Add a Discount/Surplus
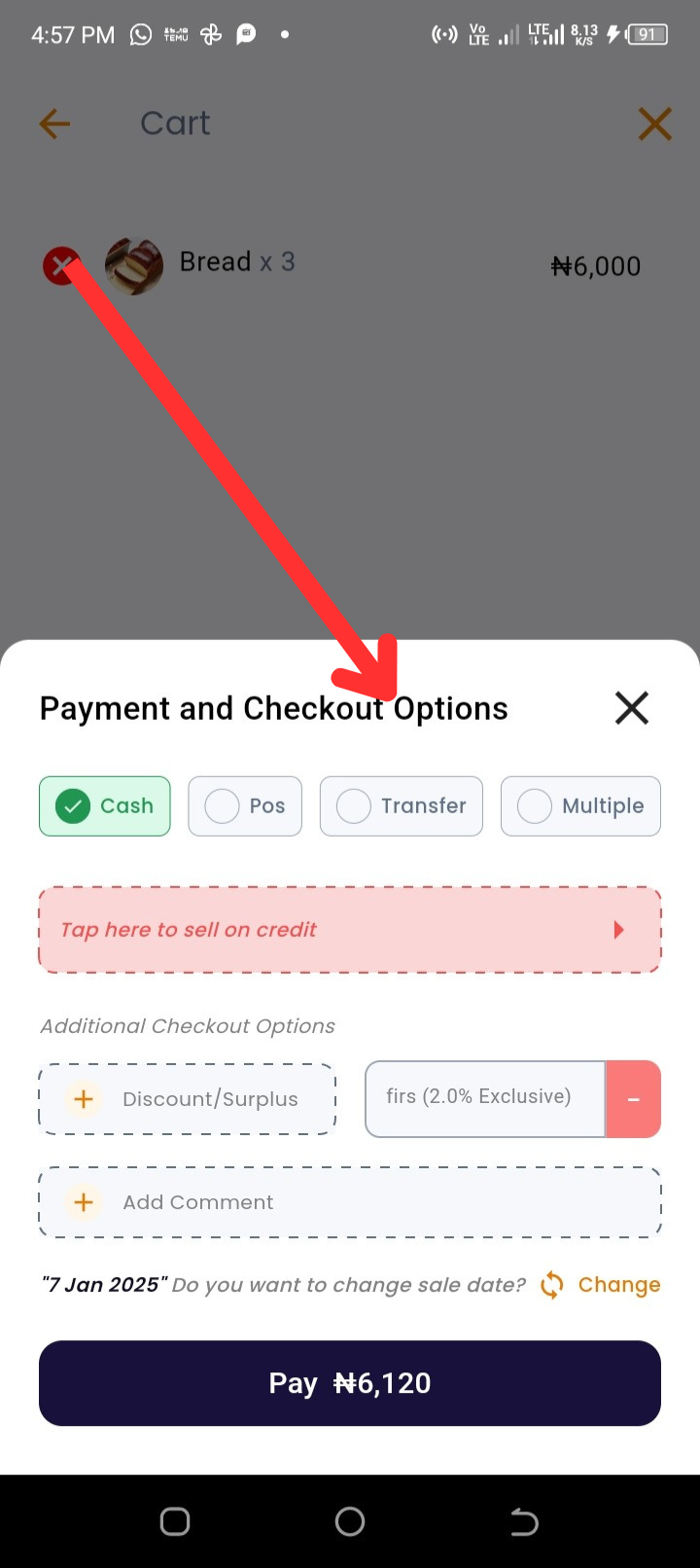 point(187,1099)
